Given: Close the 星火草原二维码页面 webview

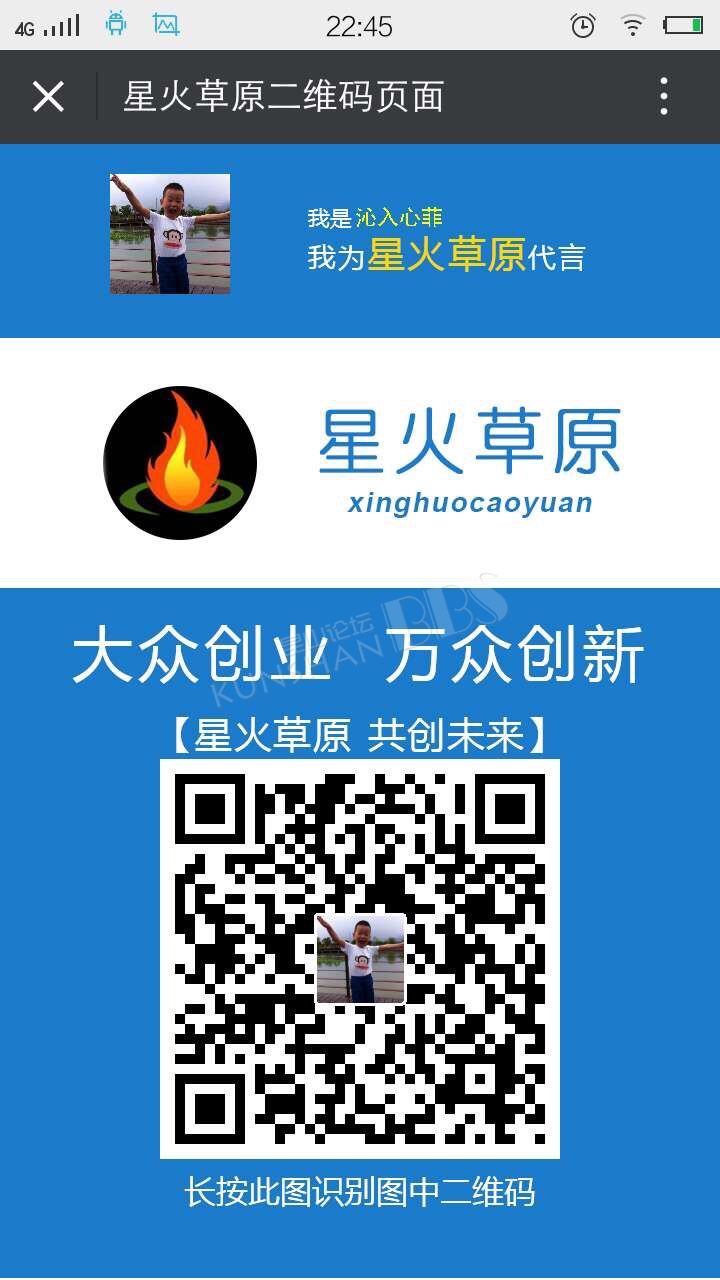Looking at the screenshot, I should pos(48,97).
